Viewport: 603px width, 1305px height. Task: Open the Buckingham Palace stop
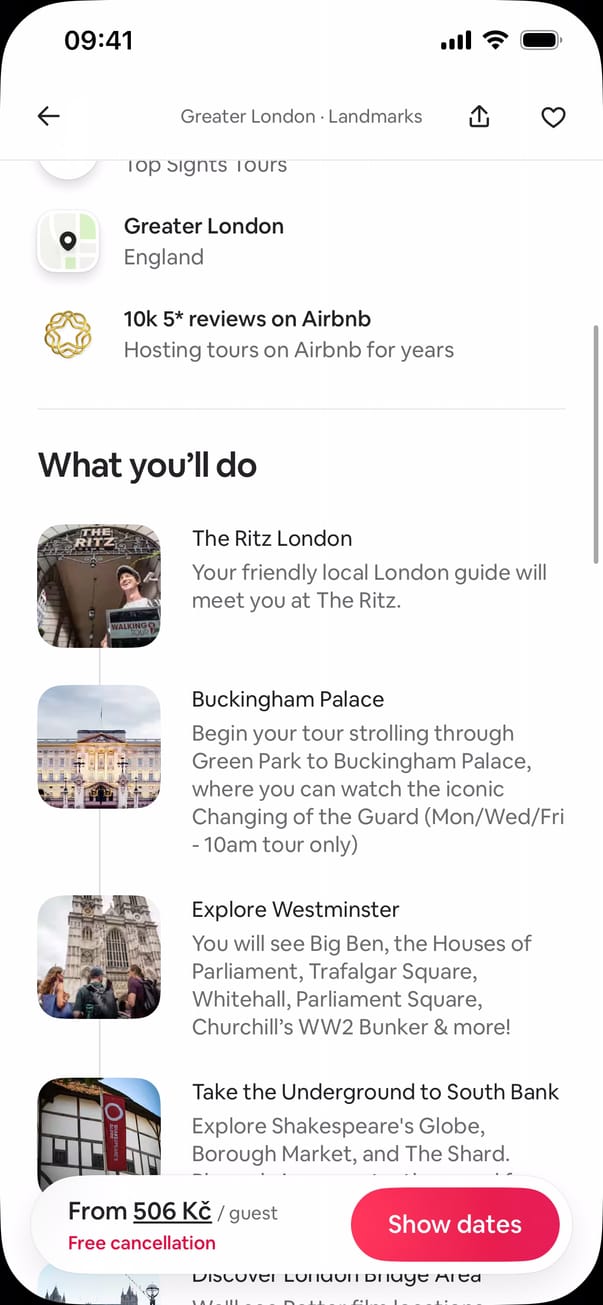[x=287, y=700]
